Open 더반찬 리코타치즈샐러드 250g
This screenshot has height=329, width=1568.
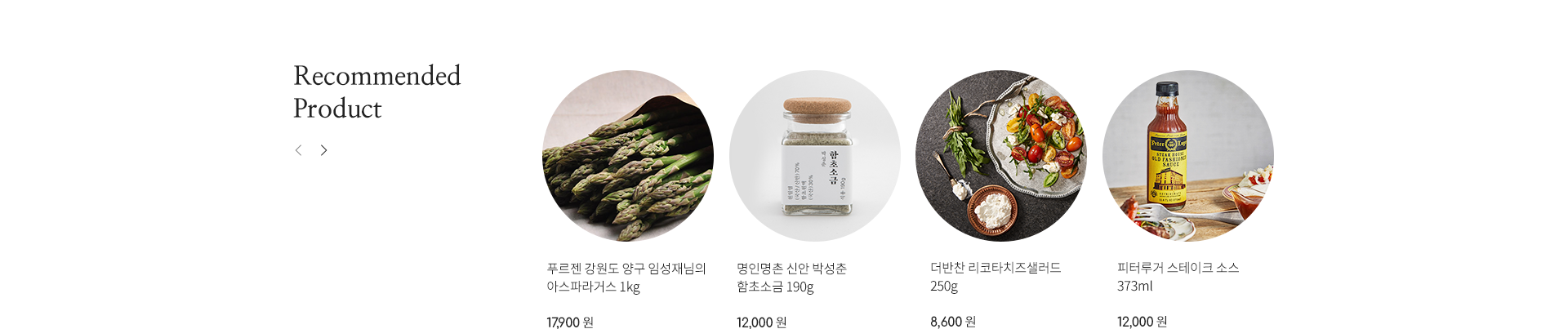pyautogui.click(x=1000, y=156)
